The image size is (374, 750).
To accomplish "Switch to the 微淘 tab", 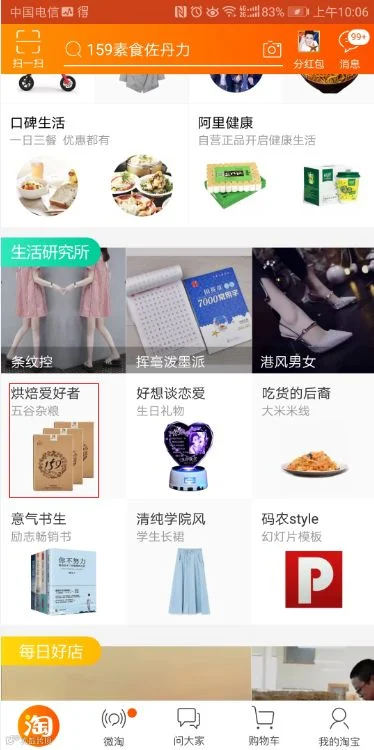I will tap(114, 726).
